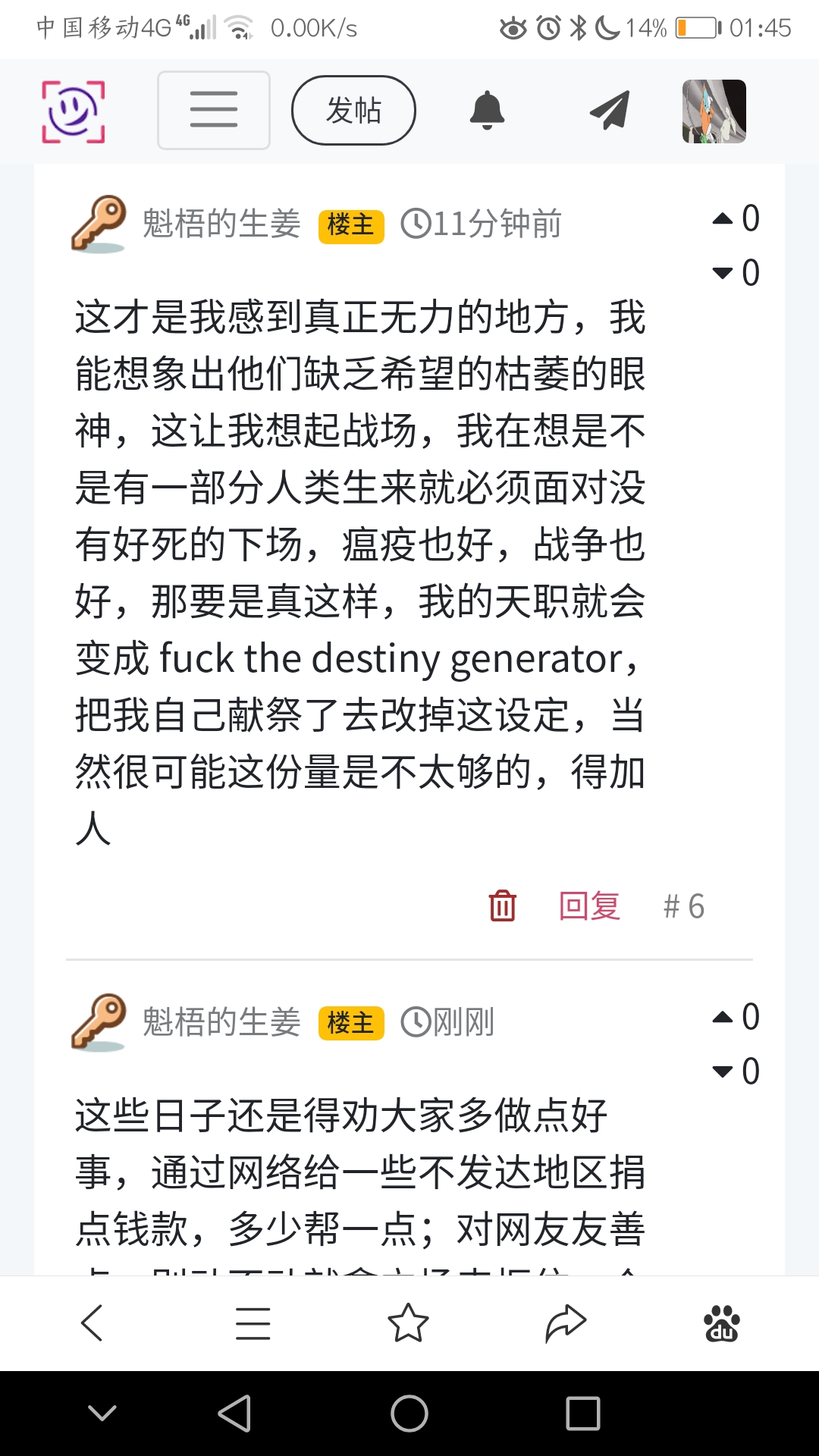The width and height of the screenshot is (819, 1456).
Task: Upvote the post from 刚刚
Action: click(x=723, y=1018)
